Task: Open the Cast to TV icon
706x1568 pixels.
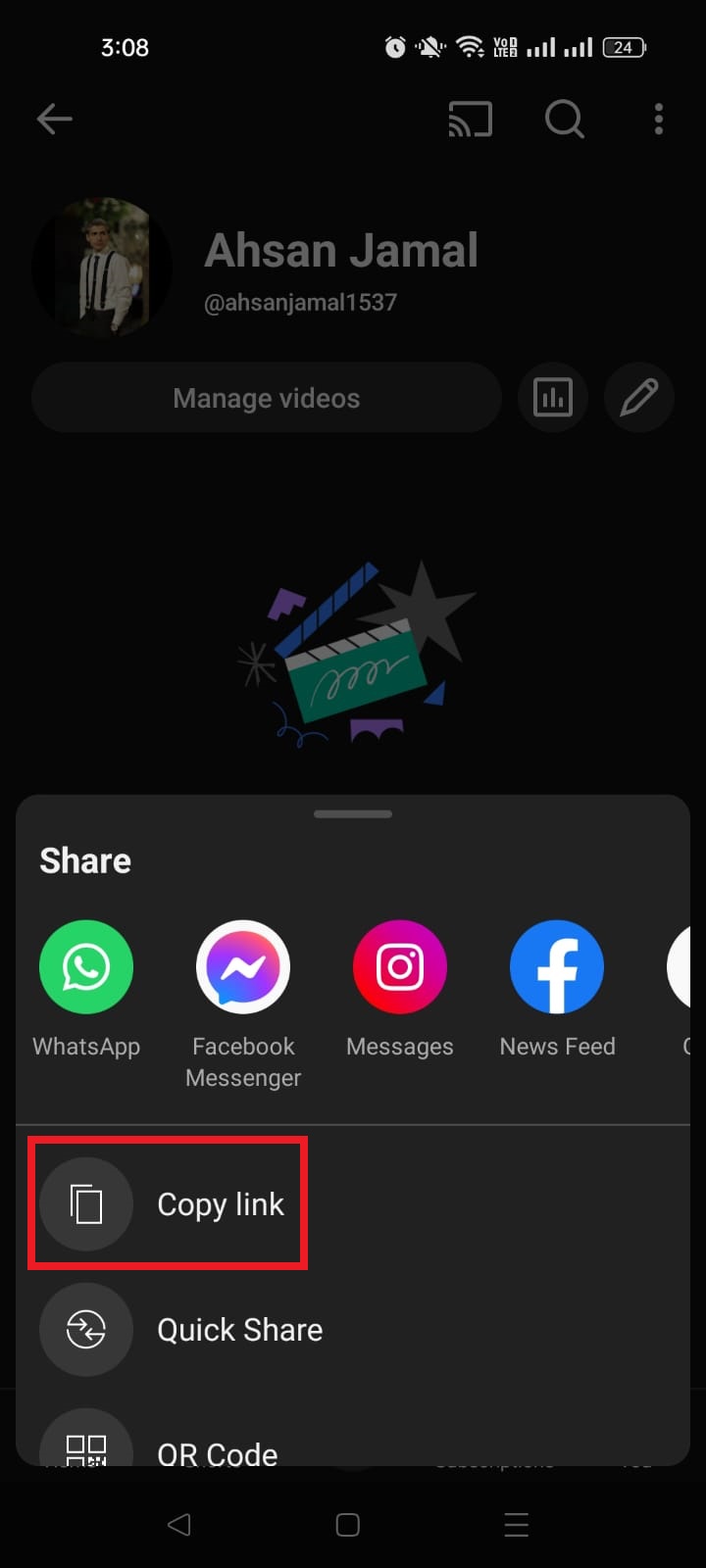Action: 470,120
